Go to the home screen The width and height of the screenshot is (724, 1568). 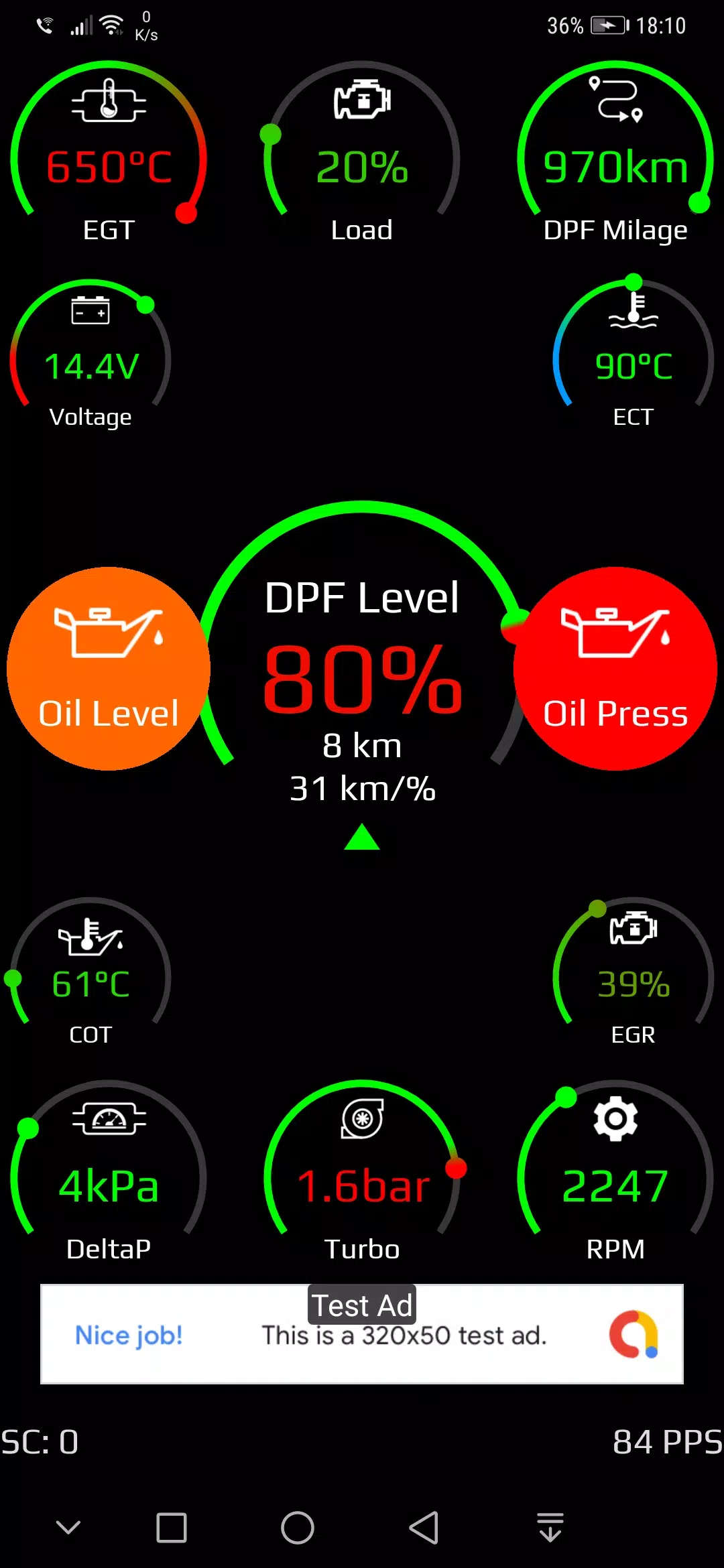[x=298, y=1528]
